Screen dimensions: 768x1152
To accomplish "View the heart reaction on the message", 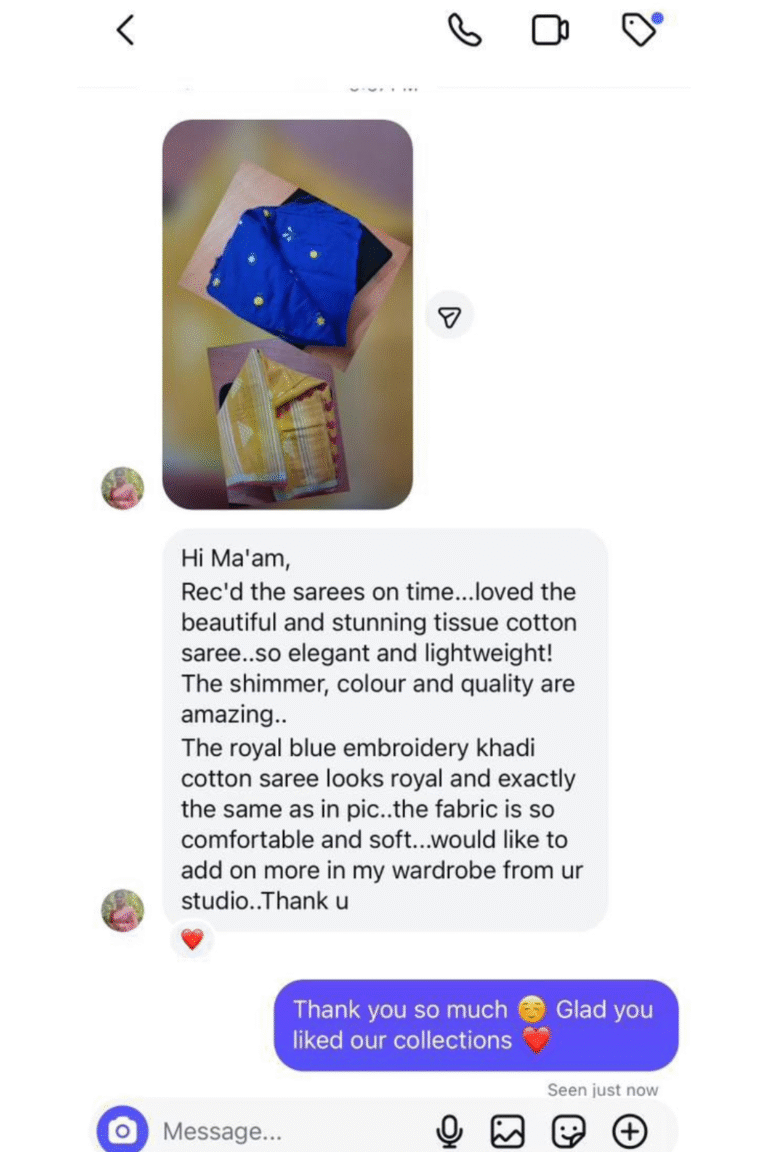I will pyautogui.click(x=192, y=939).
